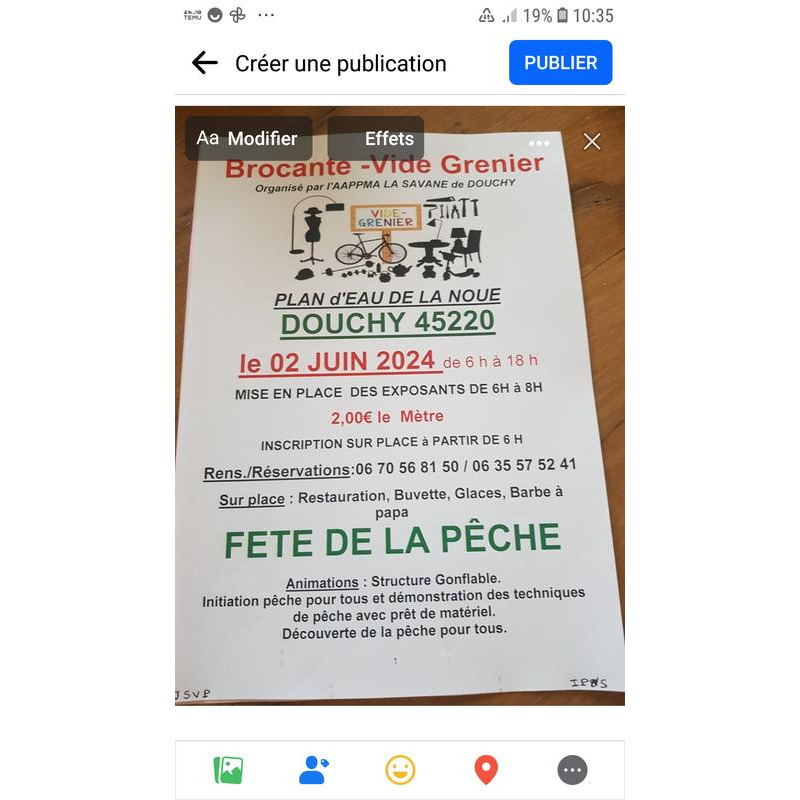Screen dimensions: 800x800
Task: Tag people with the blue person icon
Action: click(314, 770)
